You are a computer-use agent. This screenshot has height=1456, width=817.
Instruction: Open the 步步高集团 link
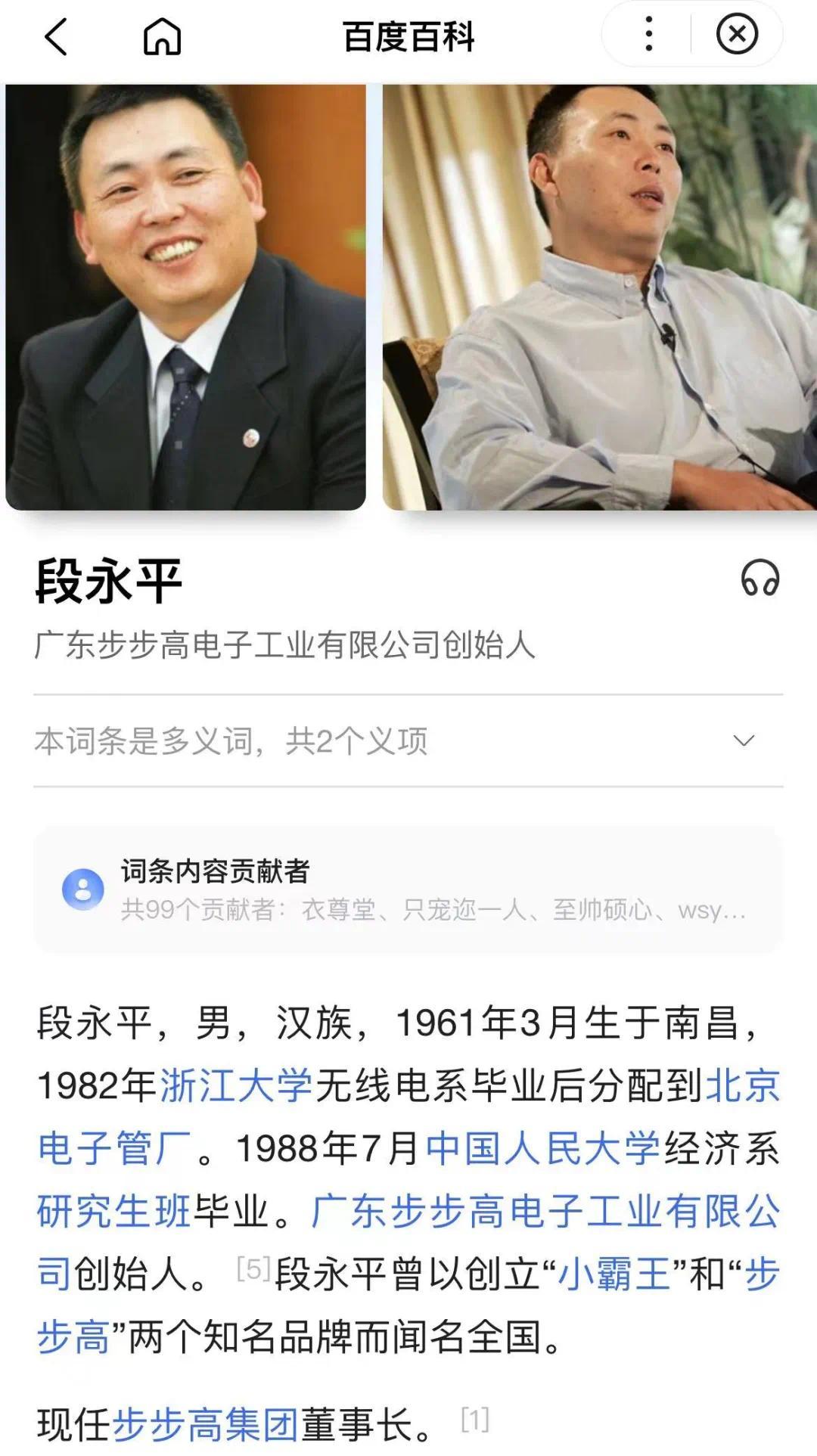point(205,1425)
